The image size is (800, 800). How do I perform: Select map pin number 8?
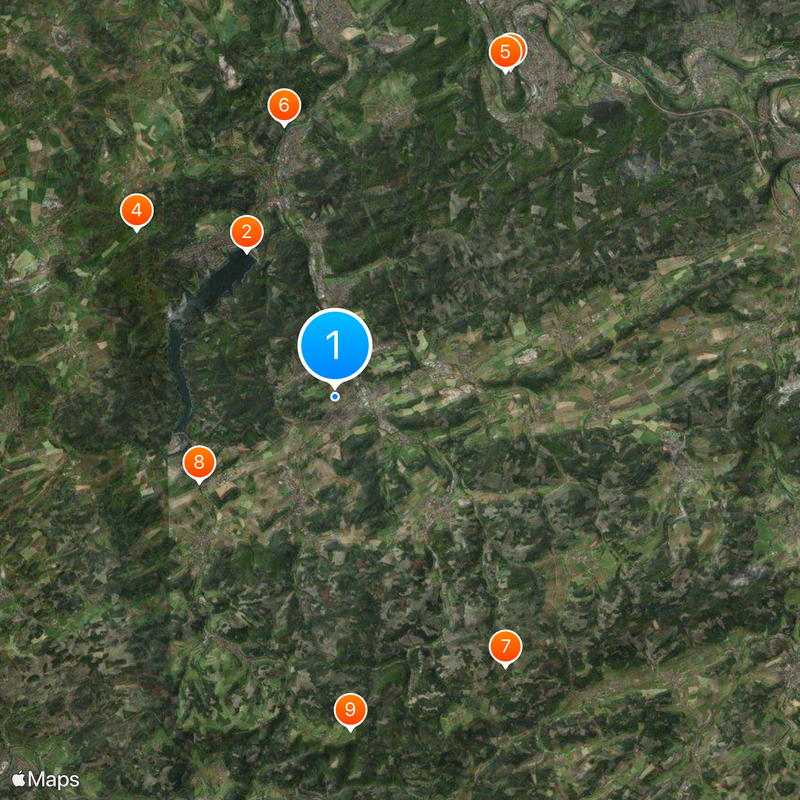199,462
